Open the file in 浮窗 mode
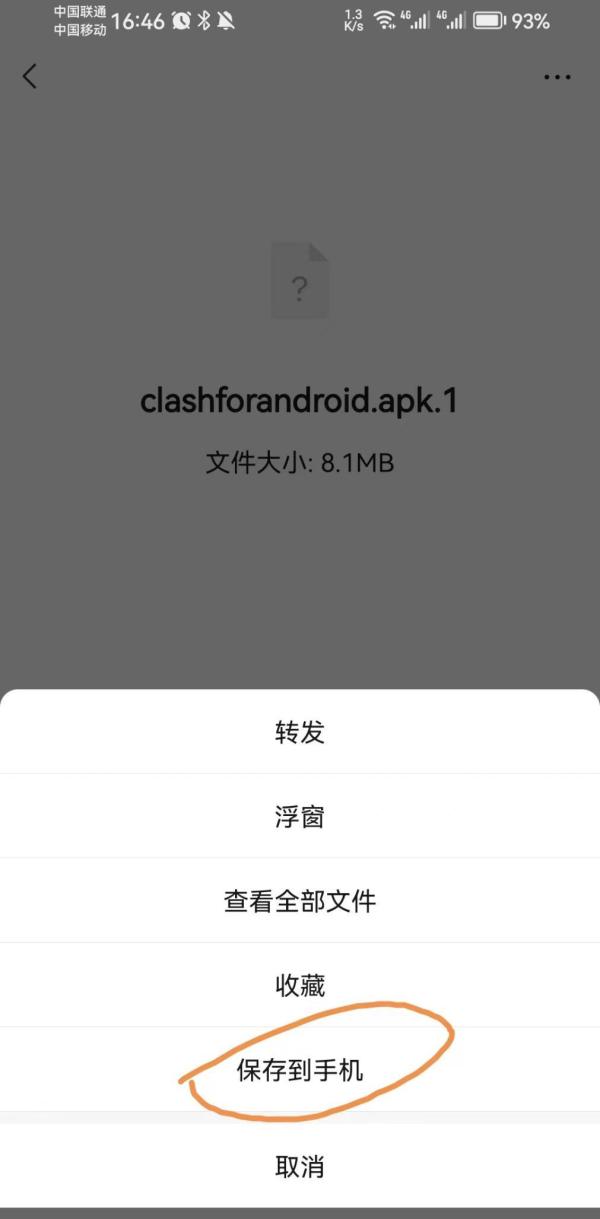Screen dimensions: 600x1219 pos(300,817)
